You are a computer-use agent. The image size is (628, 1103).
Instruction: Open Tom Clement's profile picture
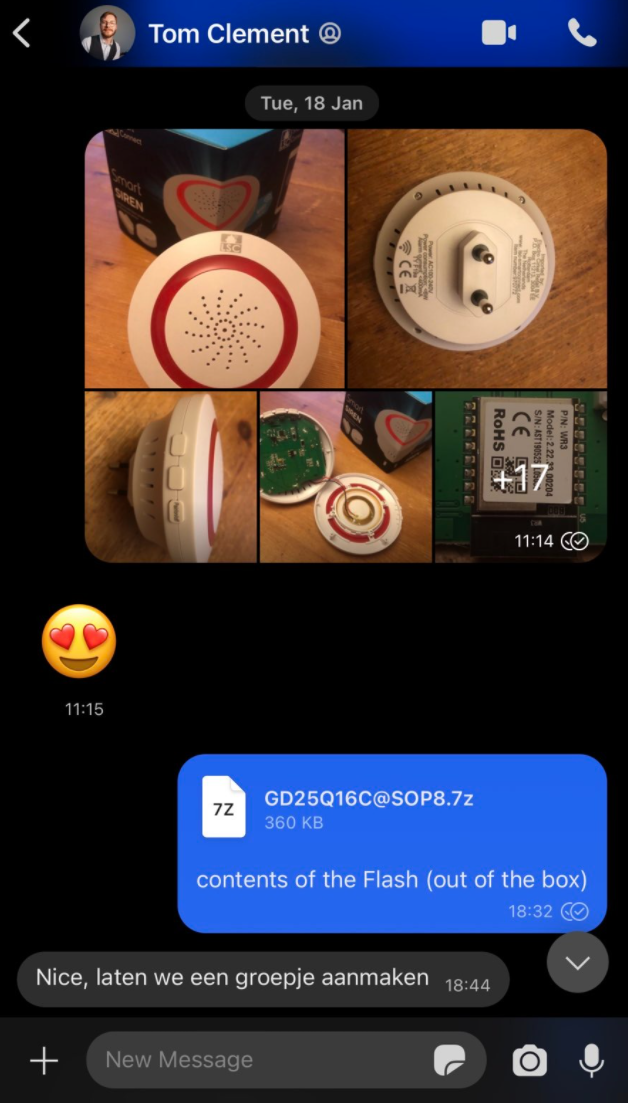click(107, 33)
